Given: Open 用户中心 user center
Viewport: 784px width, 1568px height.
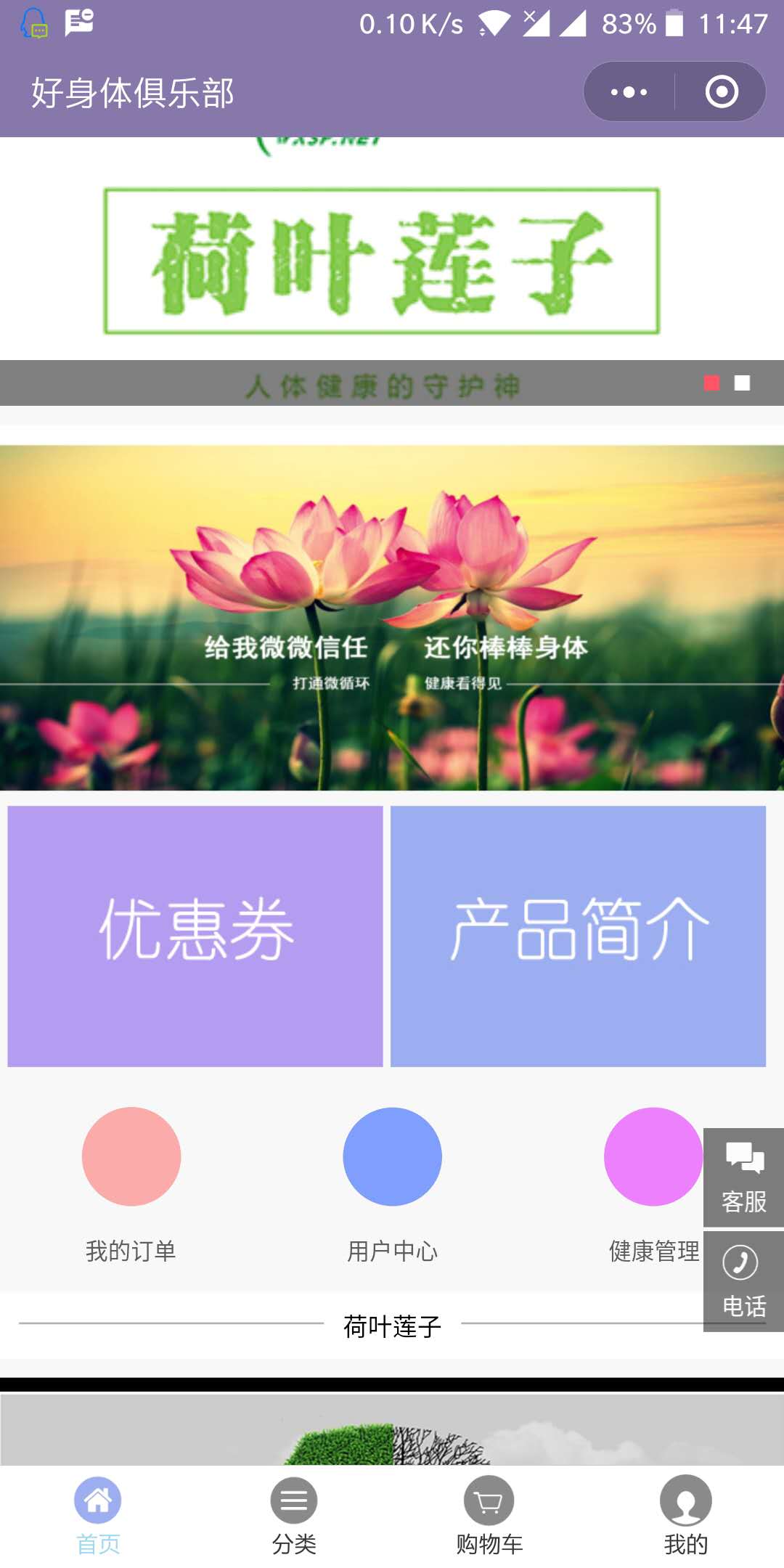Looking at the screenshot, I should (x=392, y=1185).
